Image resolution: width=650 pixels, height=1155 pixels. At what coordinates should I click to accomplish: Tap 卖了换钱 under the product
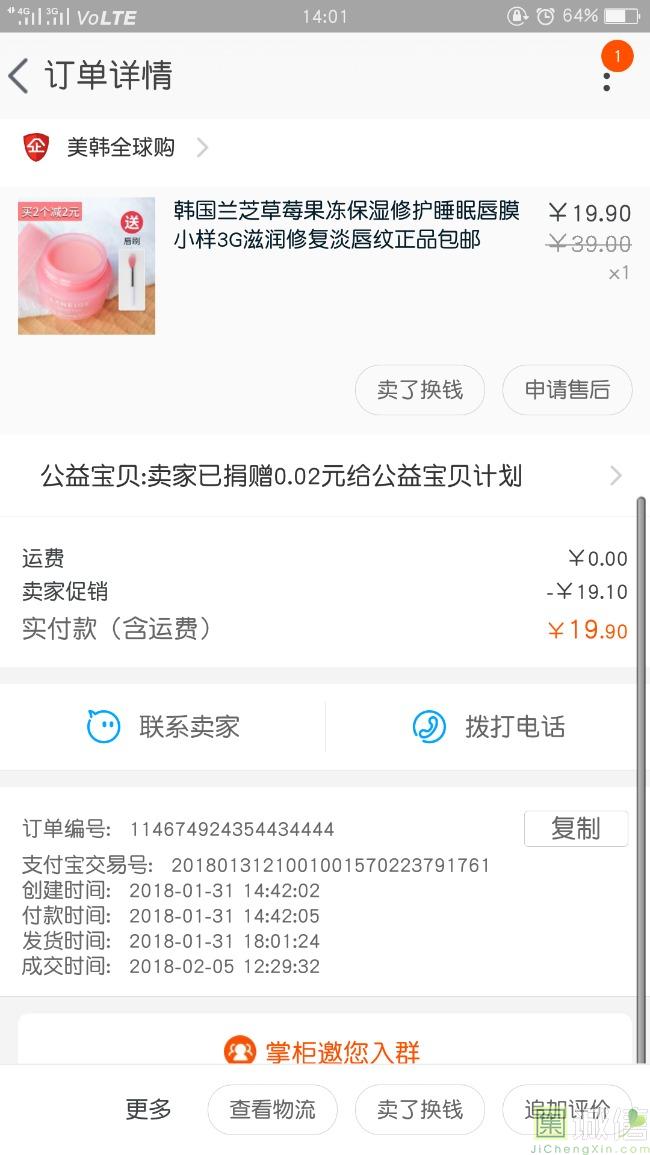pyautogui.click(x=420, y=390)
